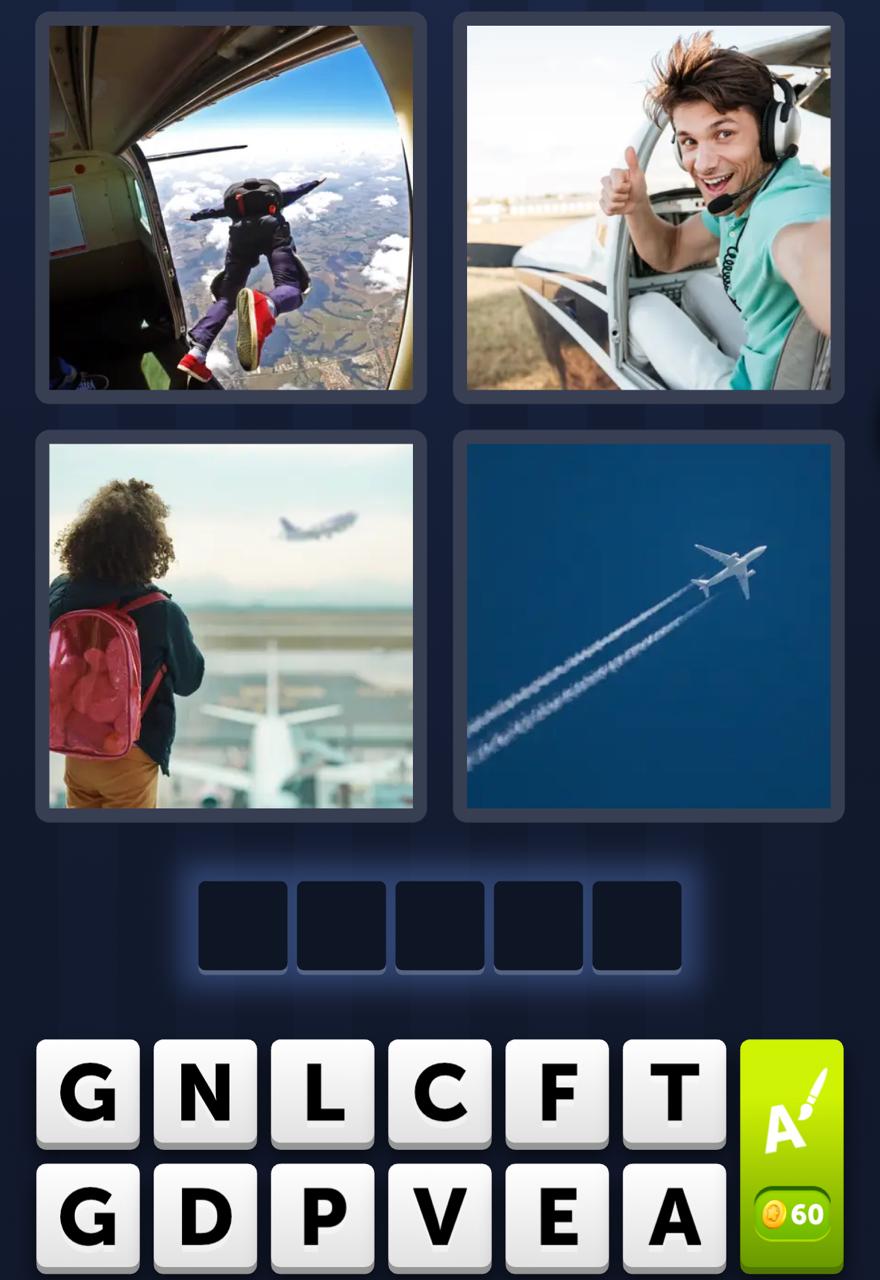Click the last empty answer slot

[x=636, y=927]
